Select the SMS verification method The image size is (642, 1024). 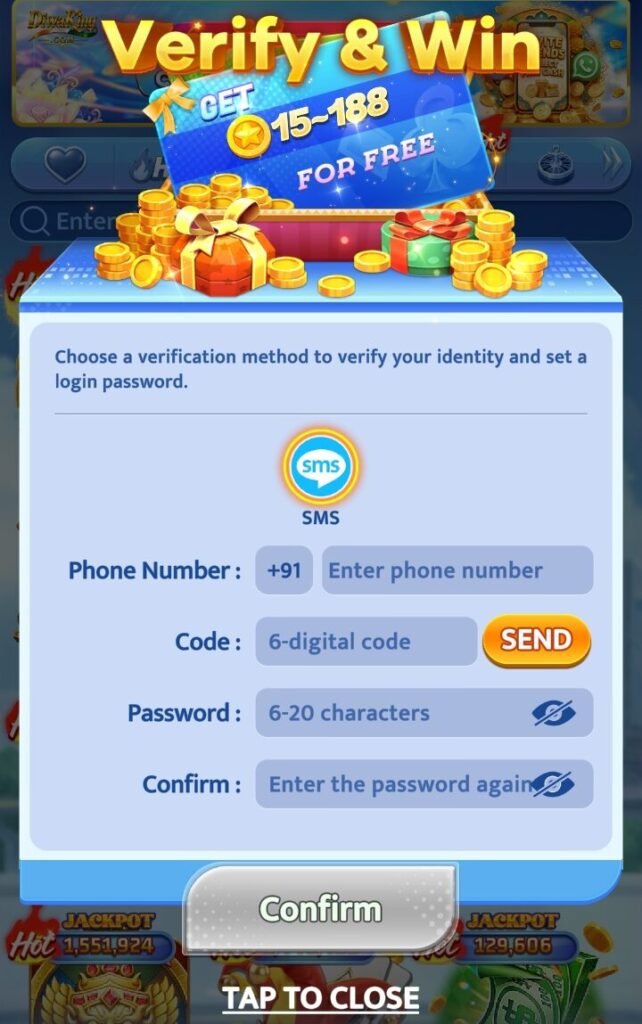click(x=320, y=466)
